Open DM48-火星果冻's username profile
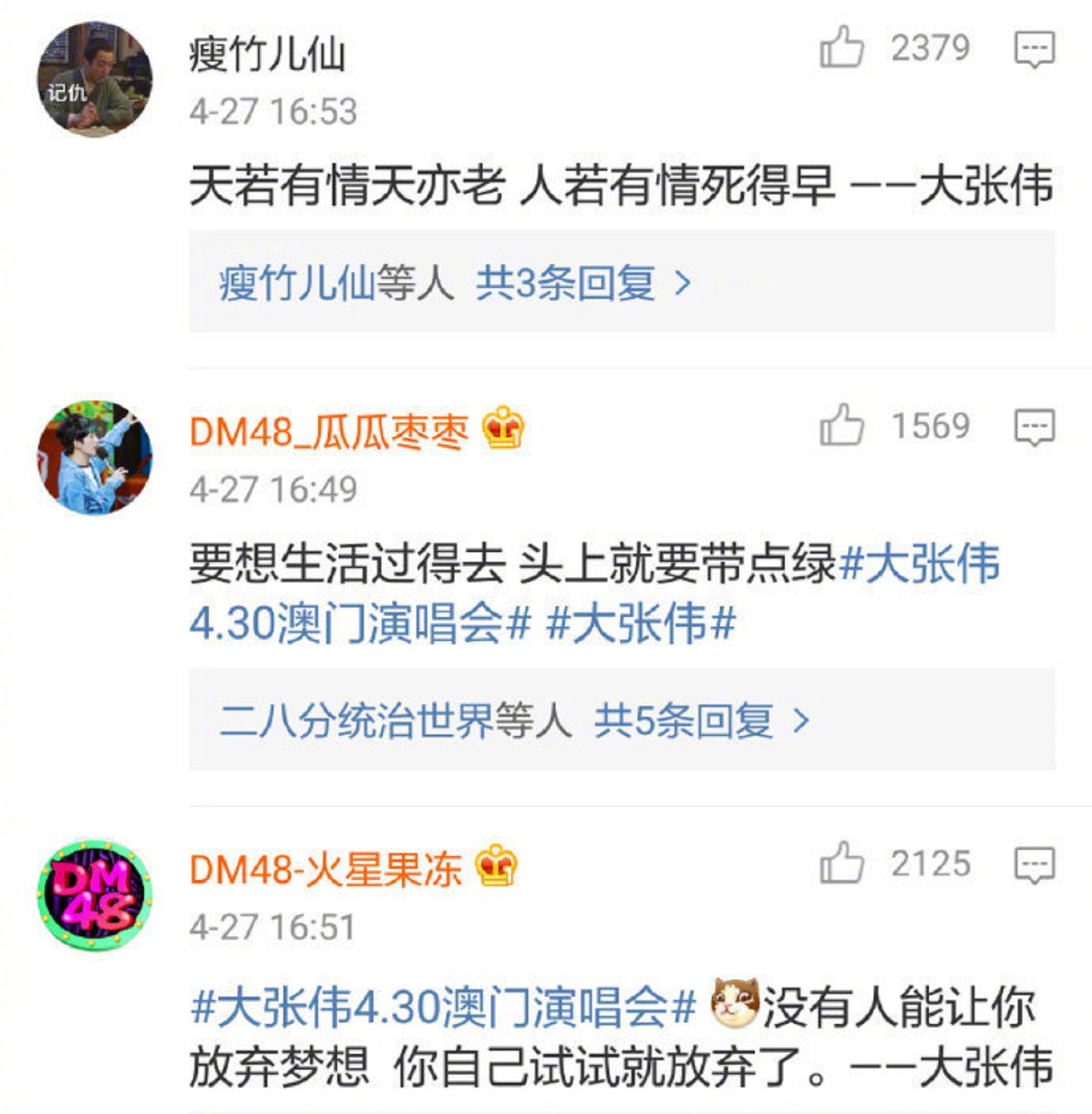Screen dimensions: 1092x1114 click(325, 870)
